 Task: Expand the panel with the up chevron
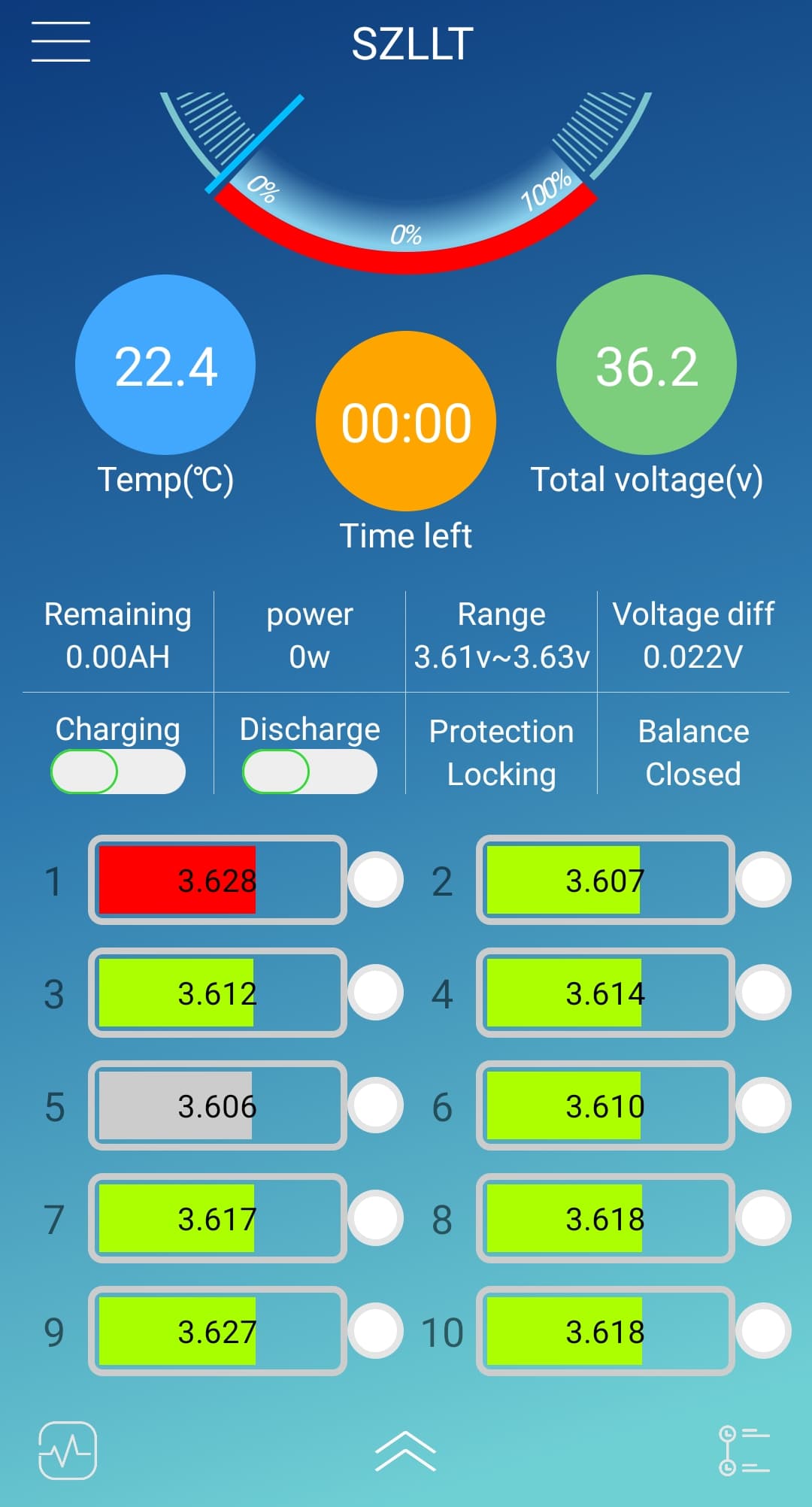coord(405,1451)
